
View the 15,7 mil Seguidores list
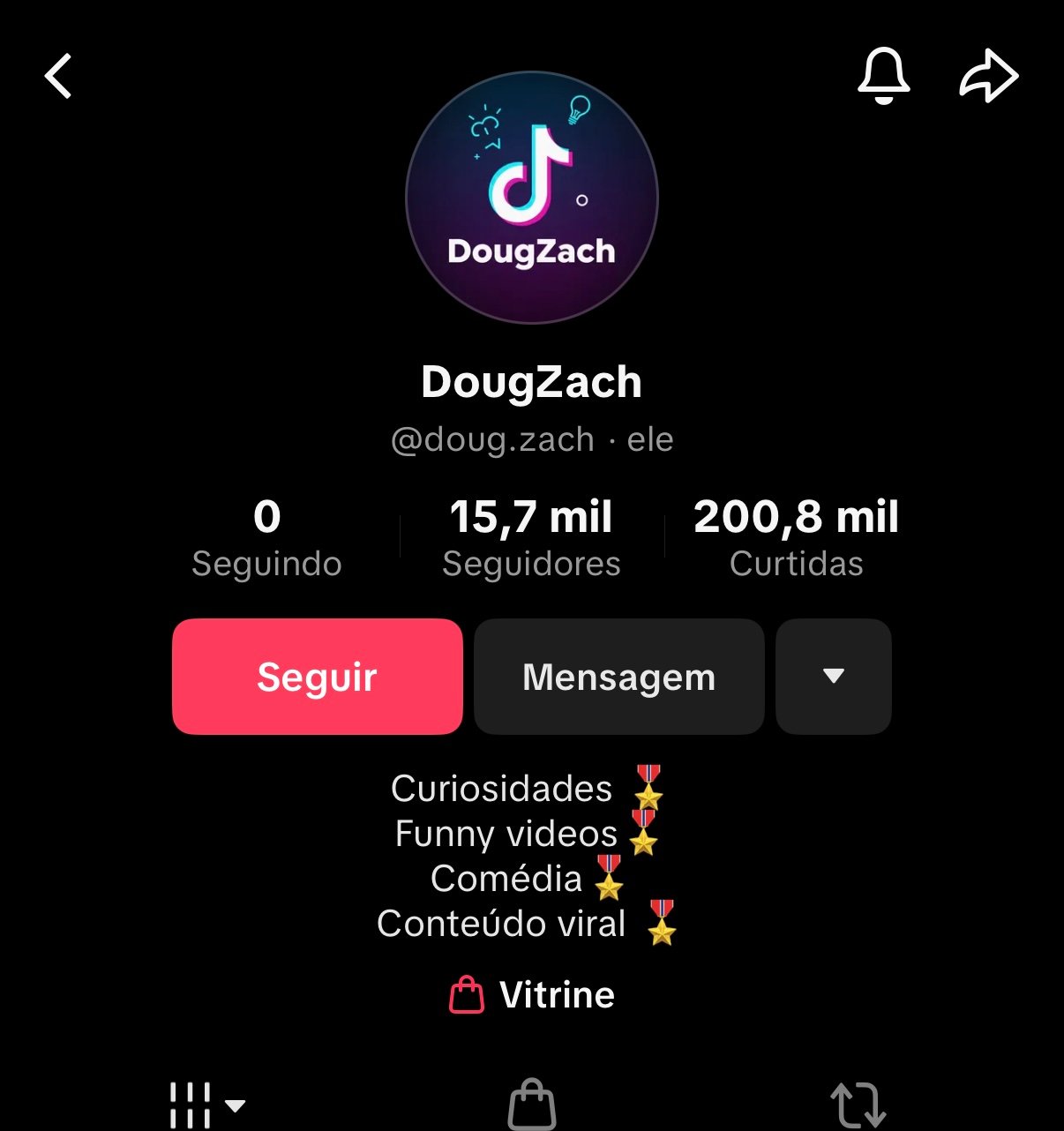(531, 537)
